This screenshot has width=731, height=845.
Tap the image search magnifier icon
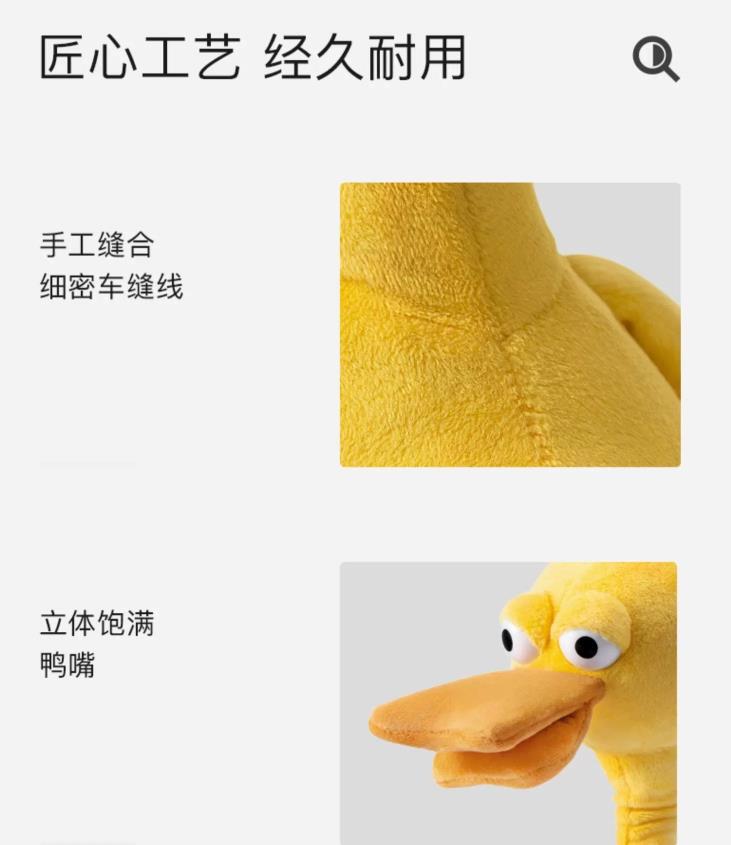(656, 59)
